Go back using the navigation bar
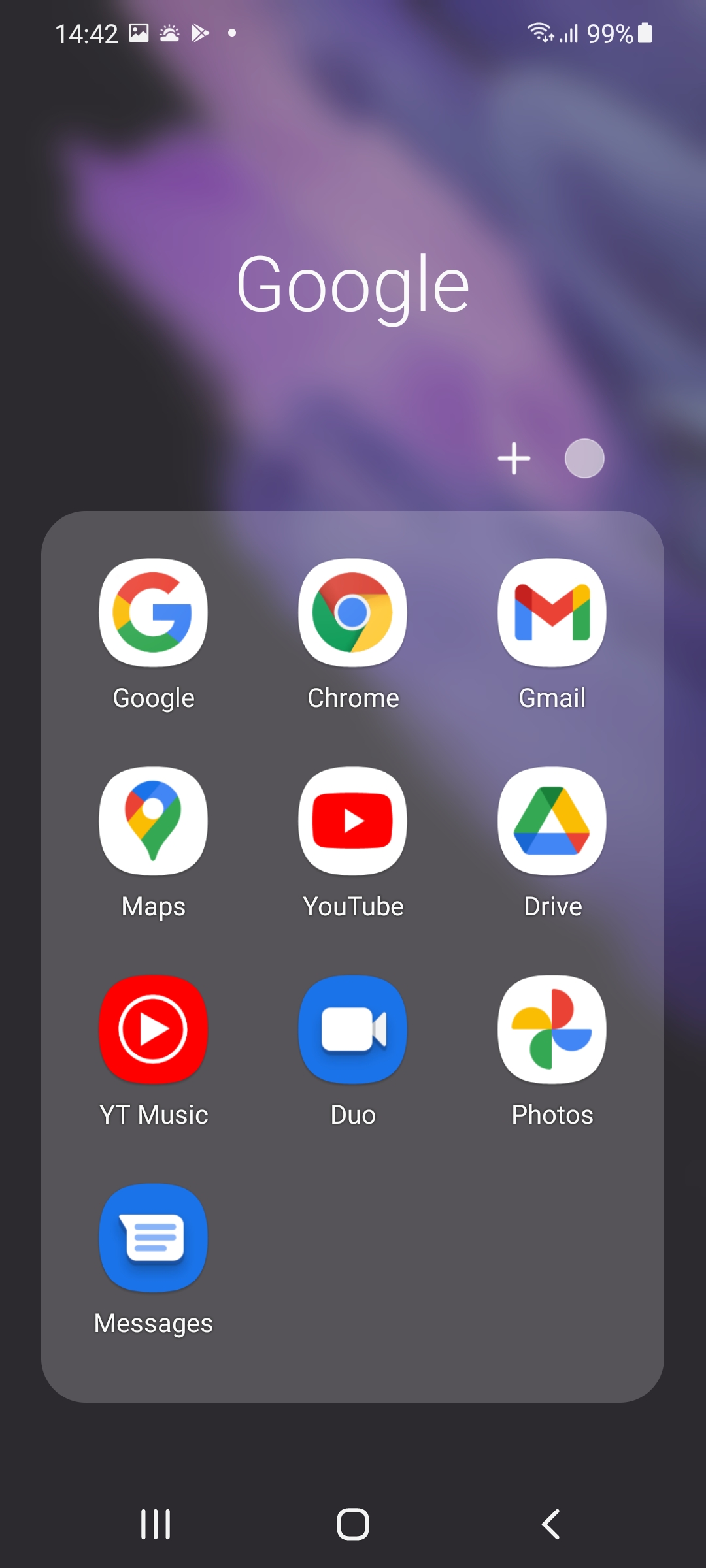Viewport: 706px width, 1568px height. click(551, 1524)
